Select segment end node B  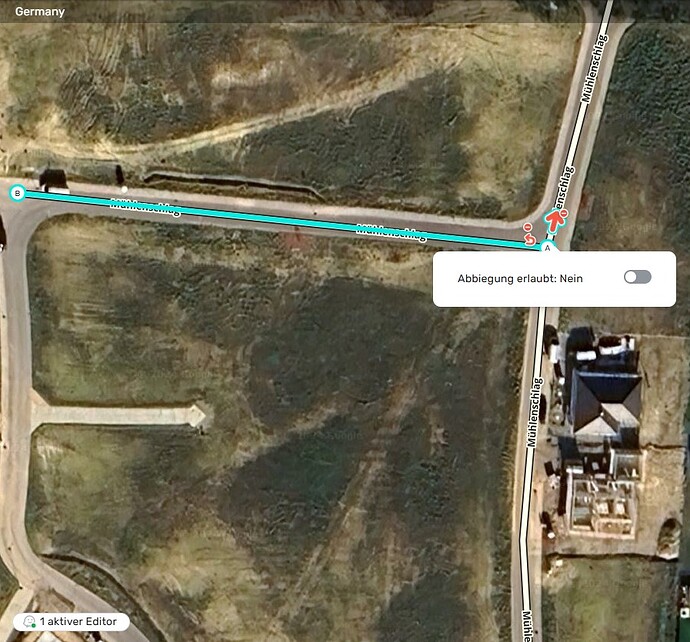click(16, 193)
